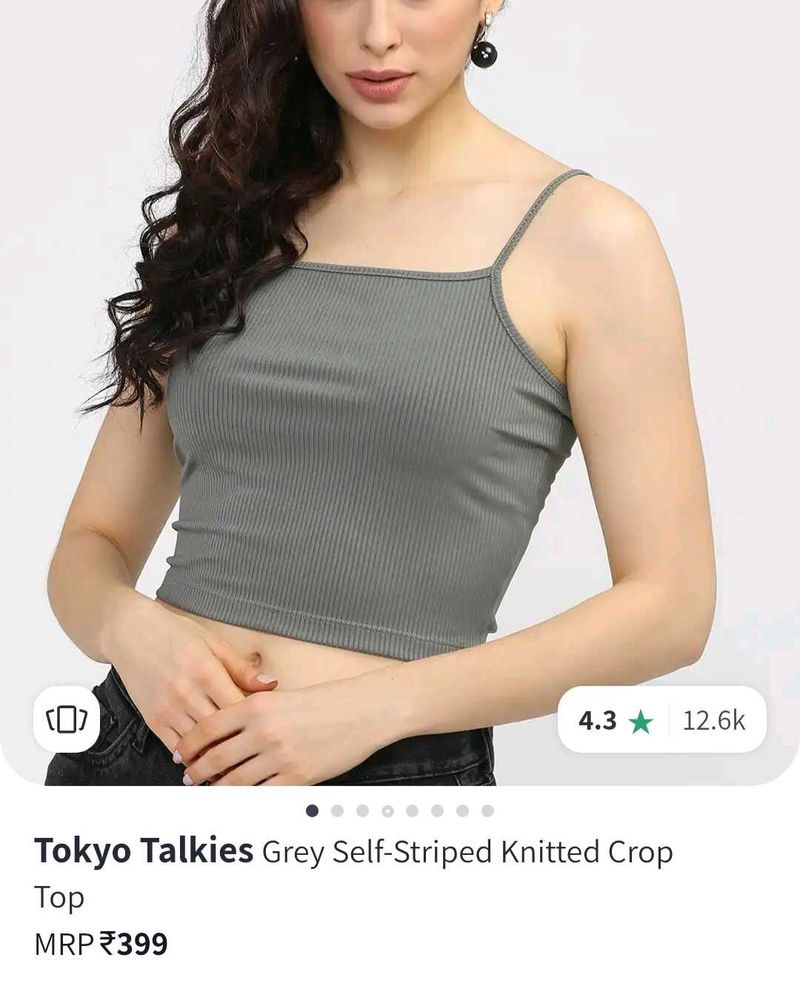Select the fifth carousel dot
The height and width of the screenshot is (998, 800).
[x=411, y=810]
